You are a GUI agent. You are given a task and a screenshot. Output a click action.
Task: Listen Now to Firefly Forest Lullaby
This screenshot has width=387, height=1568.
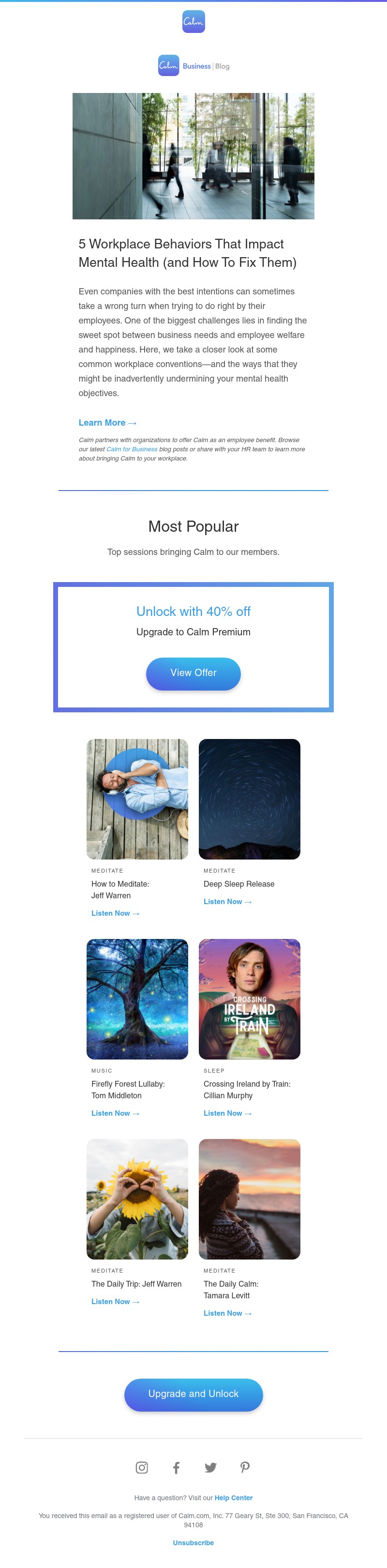tap(115, 1113)
